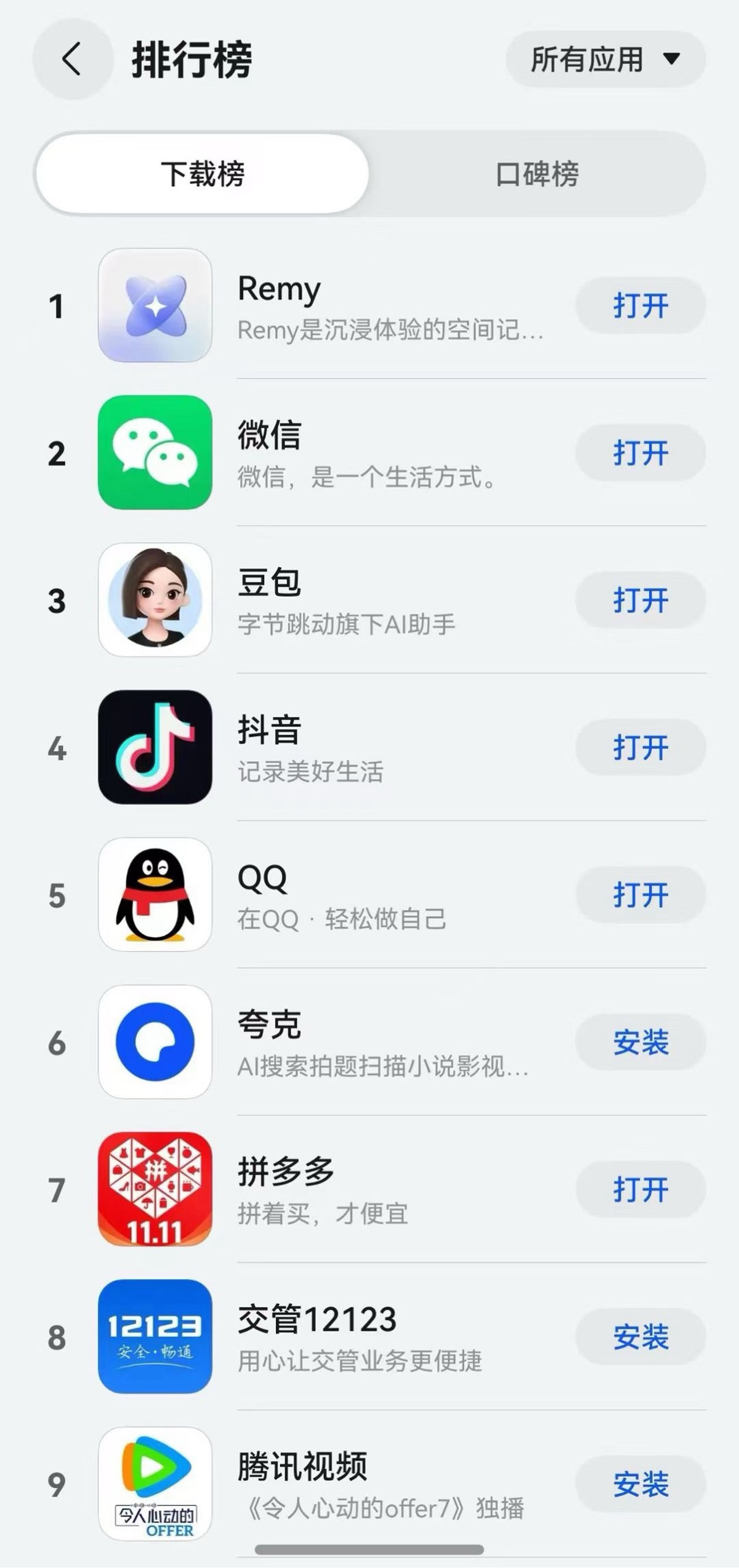Tap 打开 next to QQ
This screenshot has width=739, height=1568.
pos(640,894)
